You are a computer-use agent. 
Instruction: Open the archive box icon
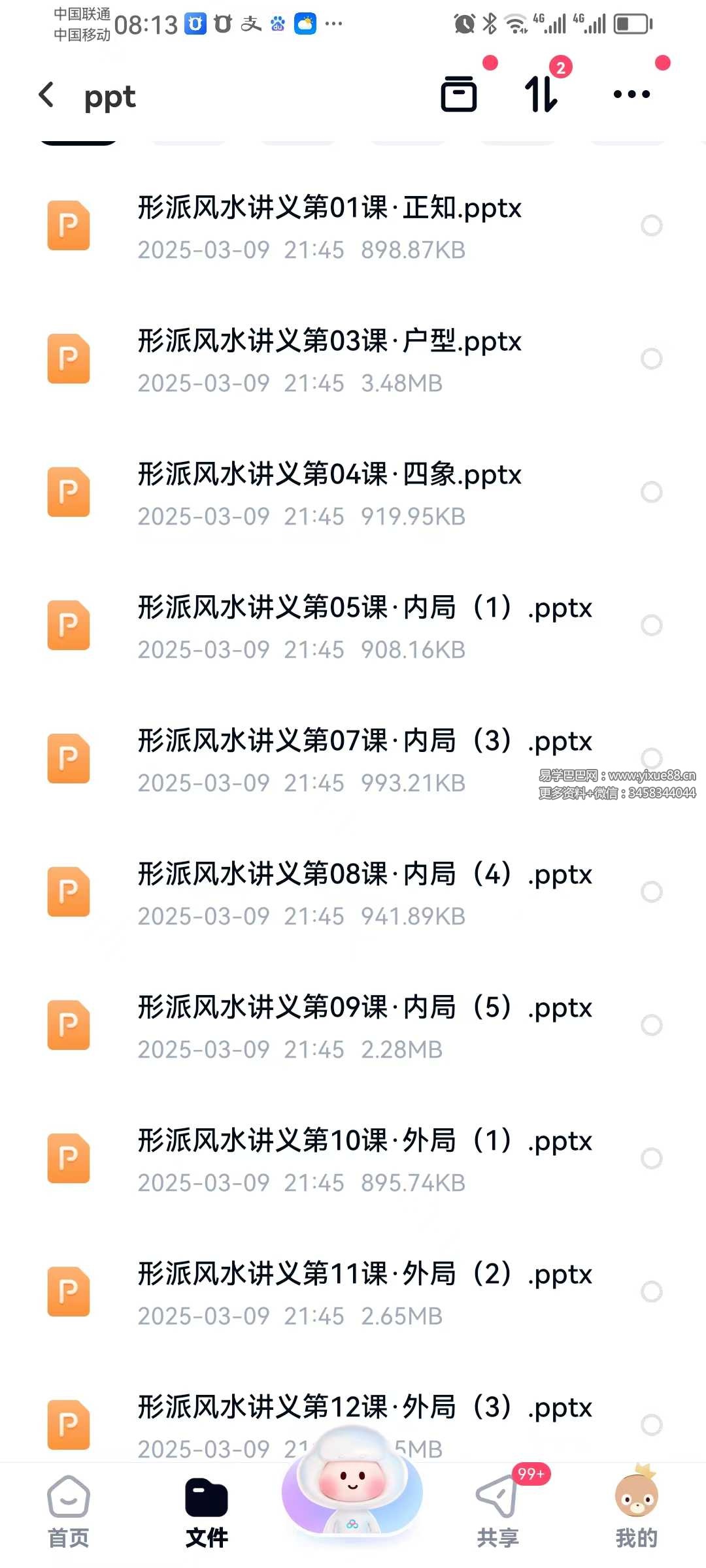pos(459,94)
